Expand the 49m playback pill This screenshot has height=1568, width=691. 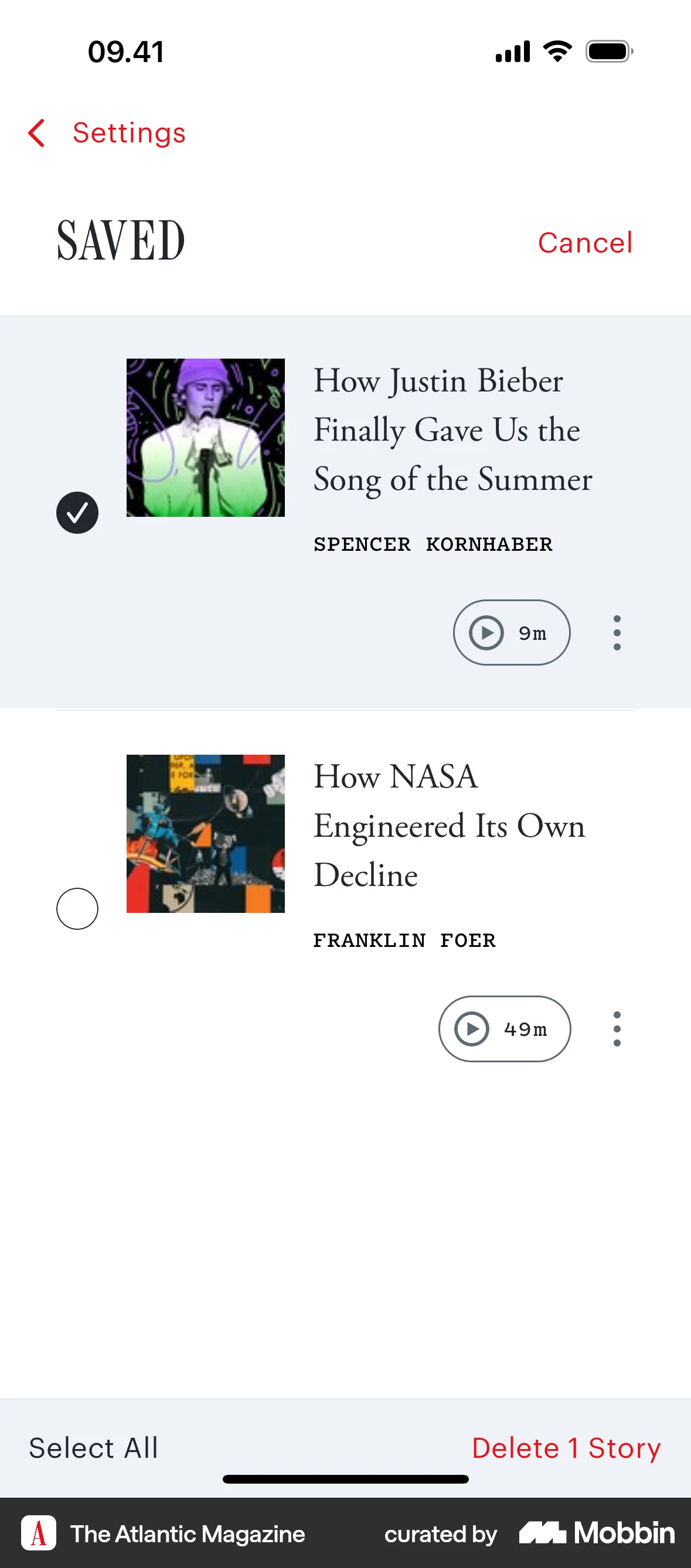coord(505,1028)
